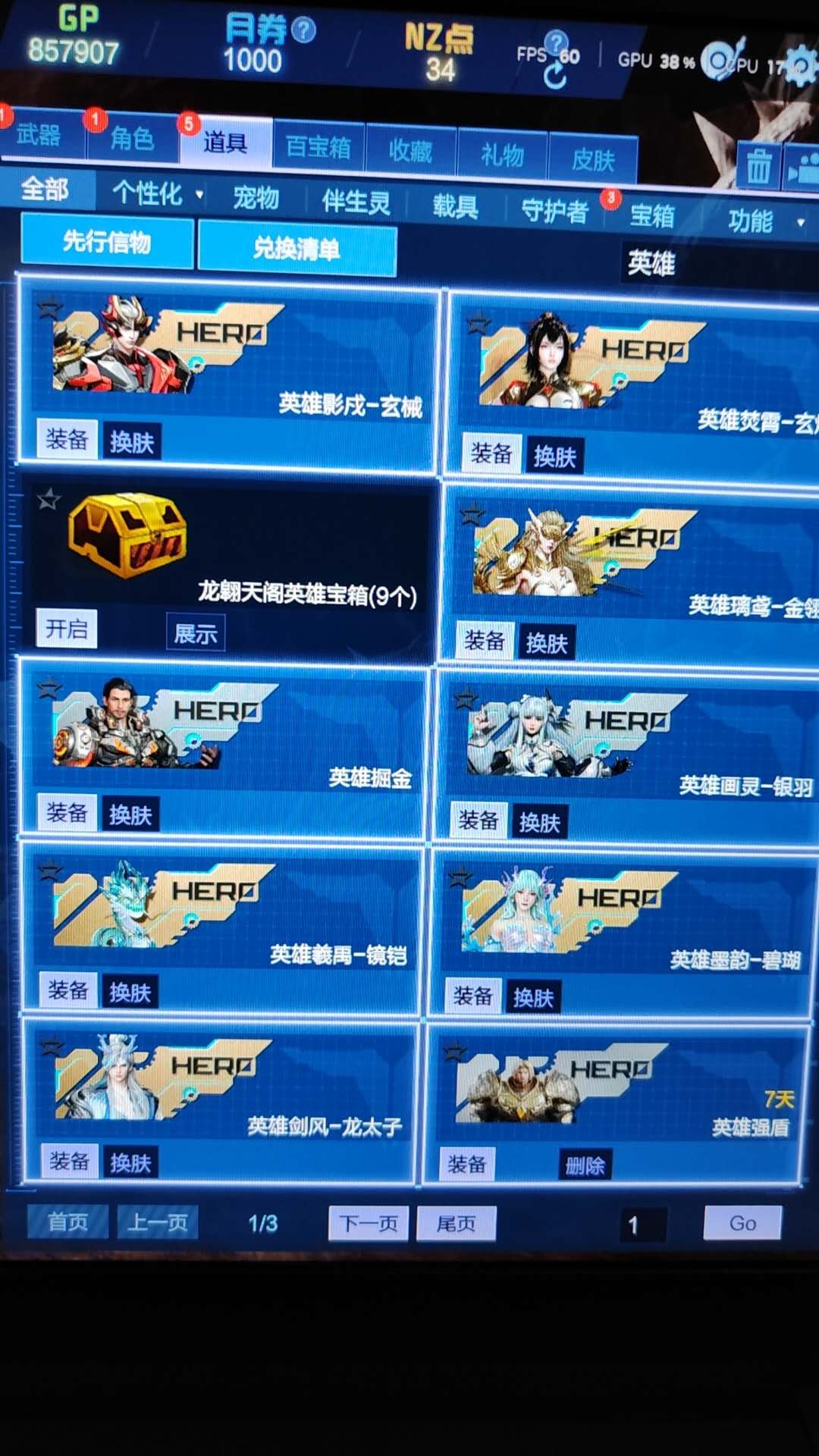Expand the 功能 dropdown
Screen dimensions: 819x1456
pyautogui.click(x=762, y=221)
